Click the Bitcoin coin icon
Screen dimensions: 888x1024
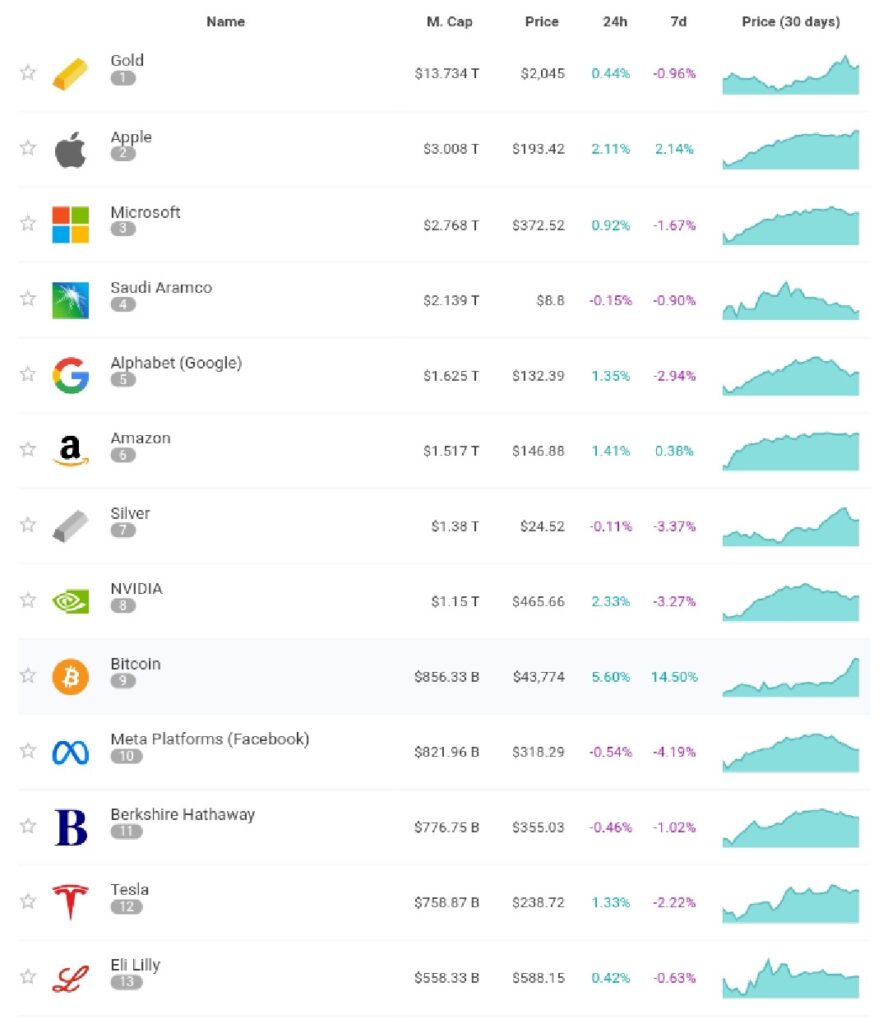pos(70,677)
